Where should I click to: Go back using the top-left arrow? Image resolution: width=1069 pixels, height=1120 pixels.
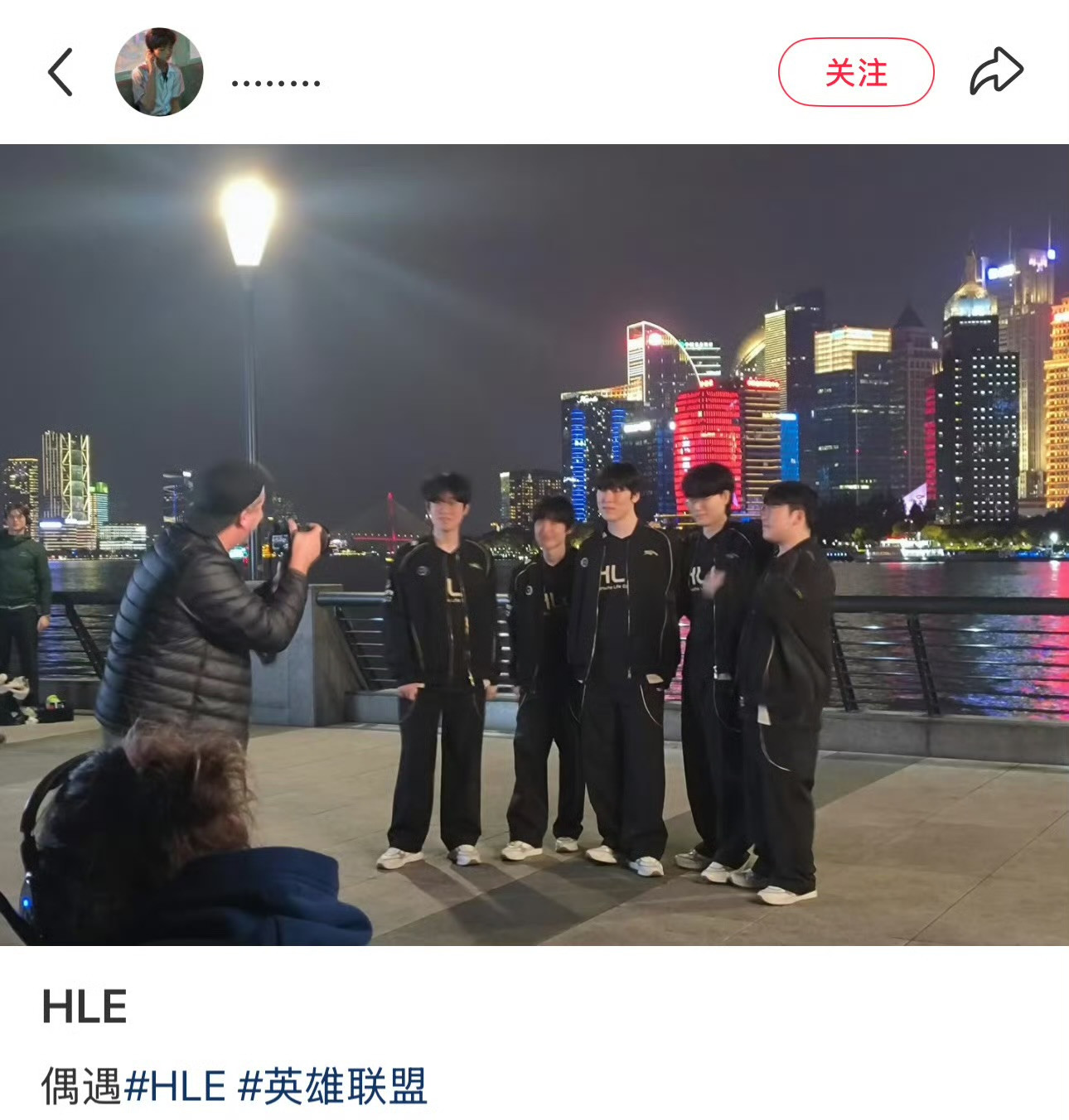[60, 72]
